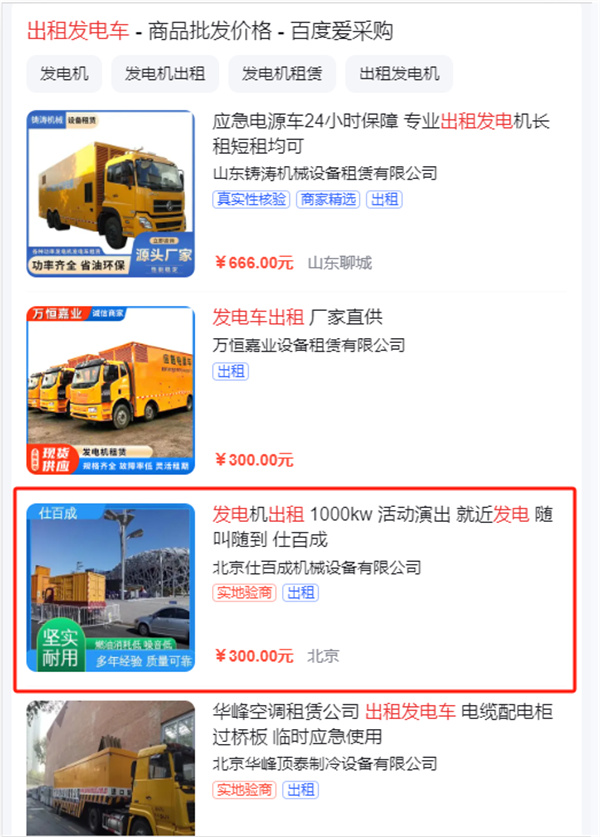Image resolution: width=600 pixels, height=837 pixels.
Task: View the 发电车出租 厂家直供 listing from 万恒嘉业
Action: (x=297, y=318)
